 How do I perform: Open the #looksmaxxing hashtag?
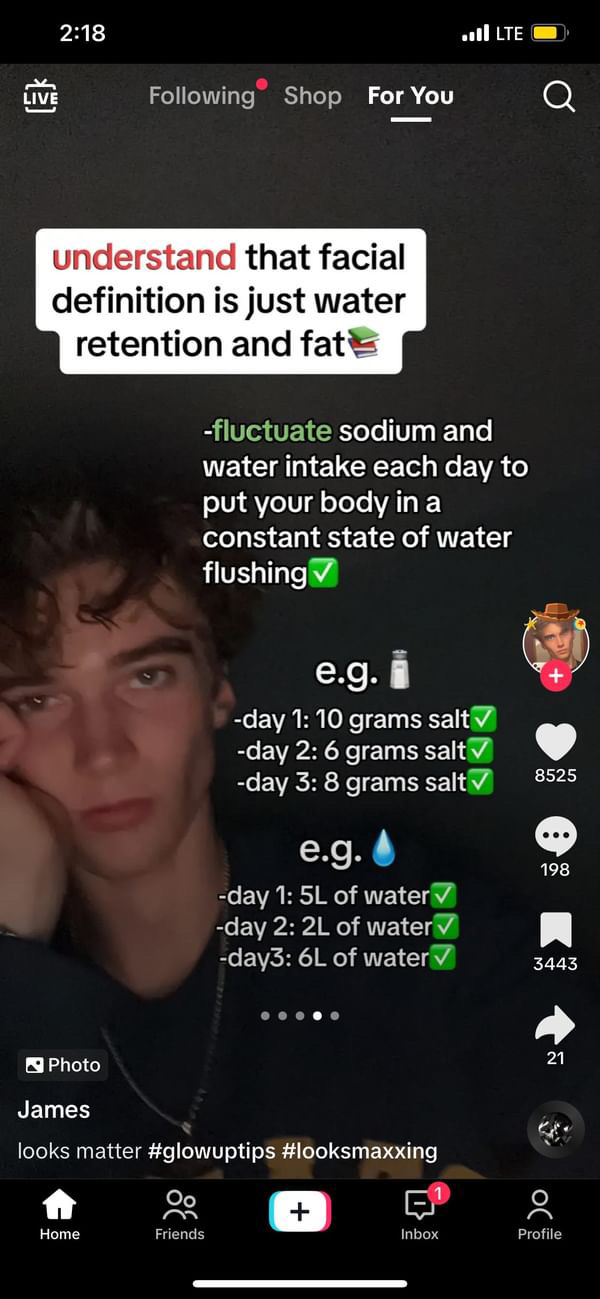coord(360,1151)
